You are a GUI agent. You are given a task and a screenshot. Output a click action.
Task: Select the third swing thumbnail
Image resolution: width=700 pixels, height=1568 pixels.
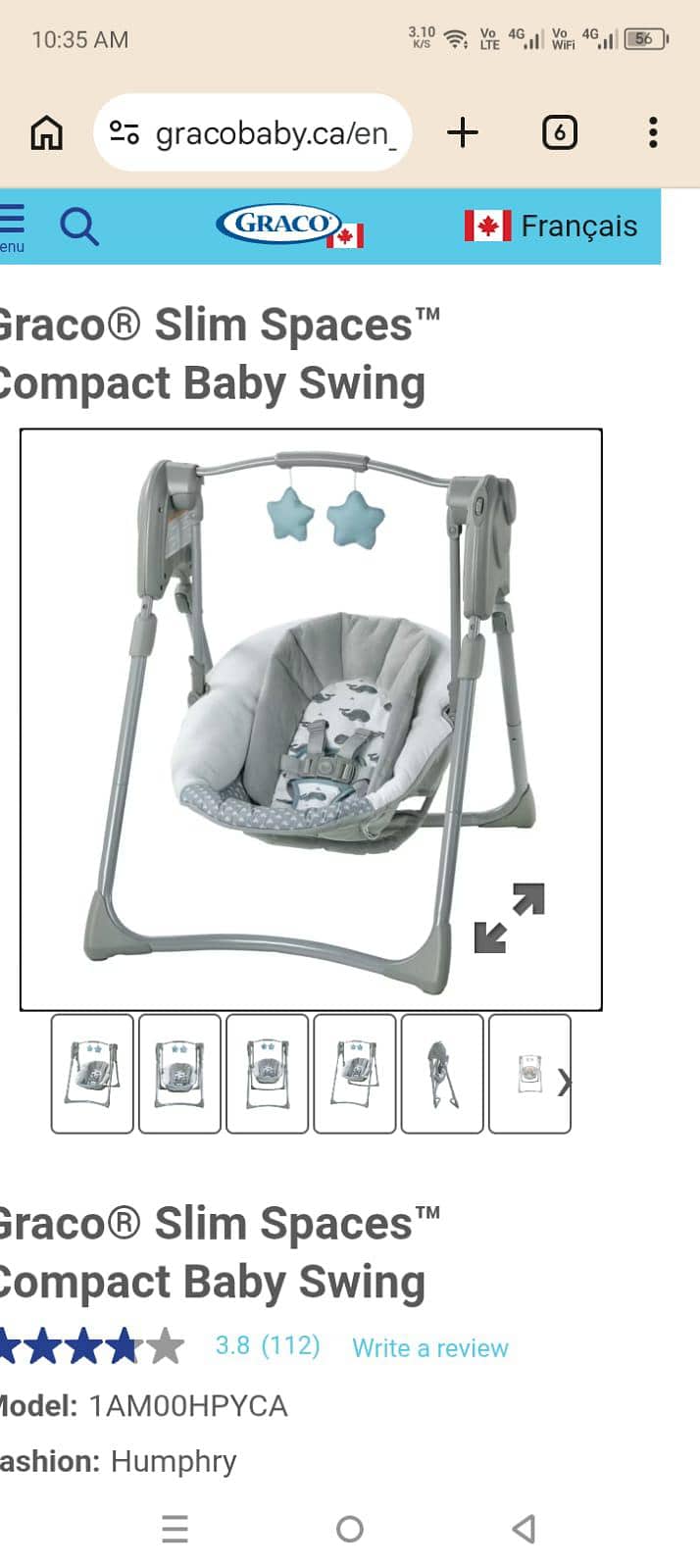[268, 1074]
